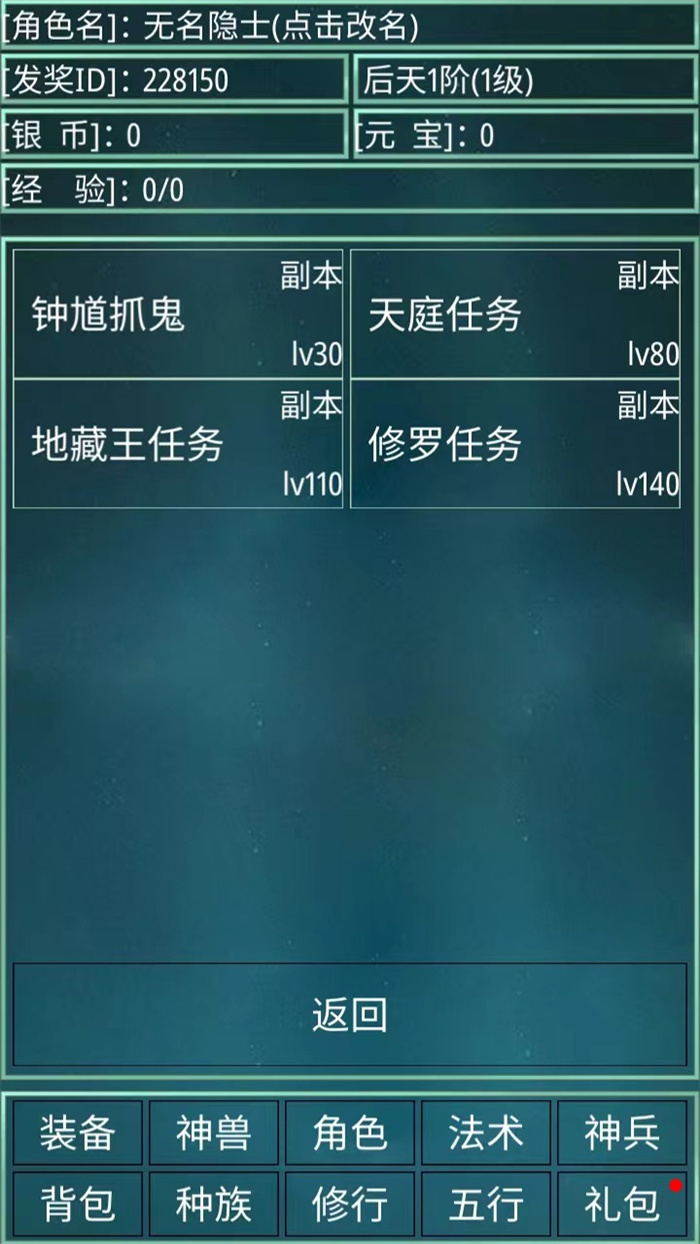Select the 地藏王任务 dungeon
Viewport: 700px width, 1244px height.
point(178,443)
